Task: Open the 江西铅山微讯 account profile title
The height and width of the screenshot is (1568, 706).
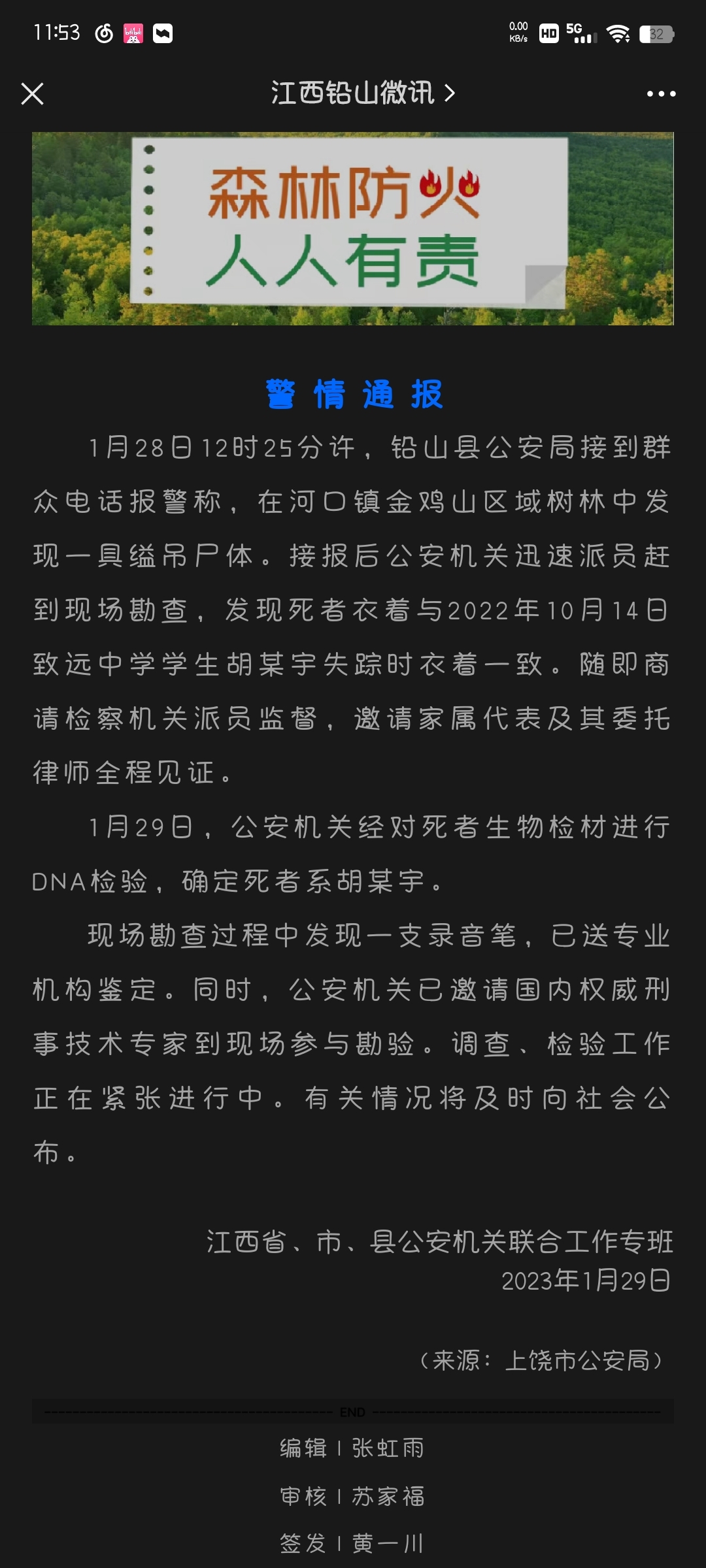Action: 353,93
